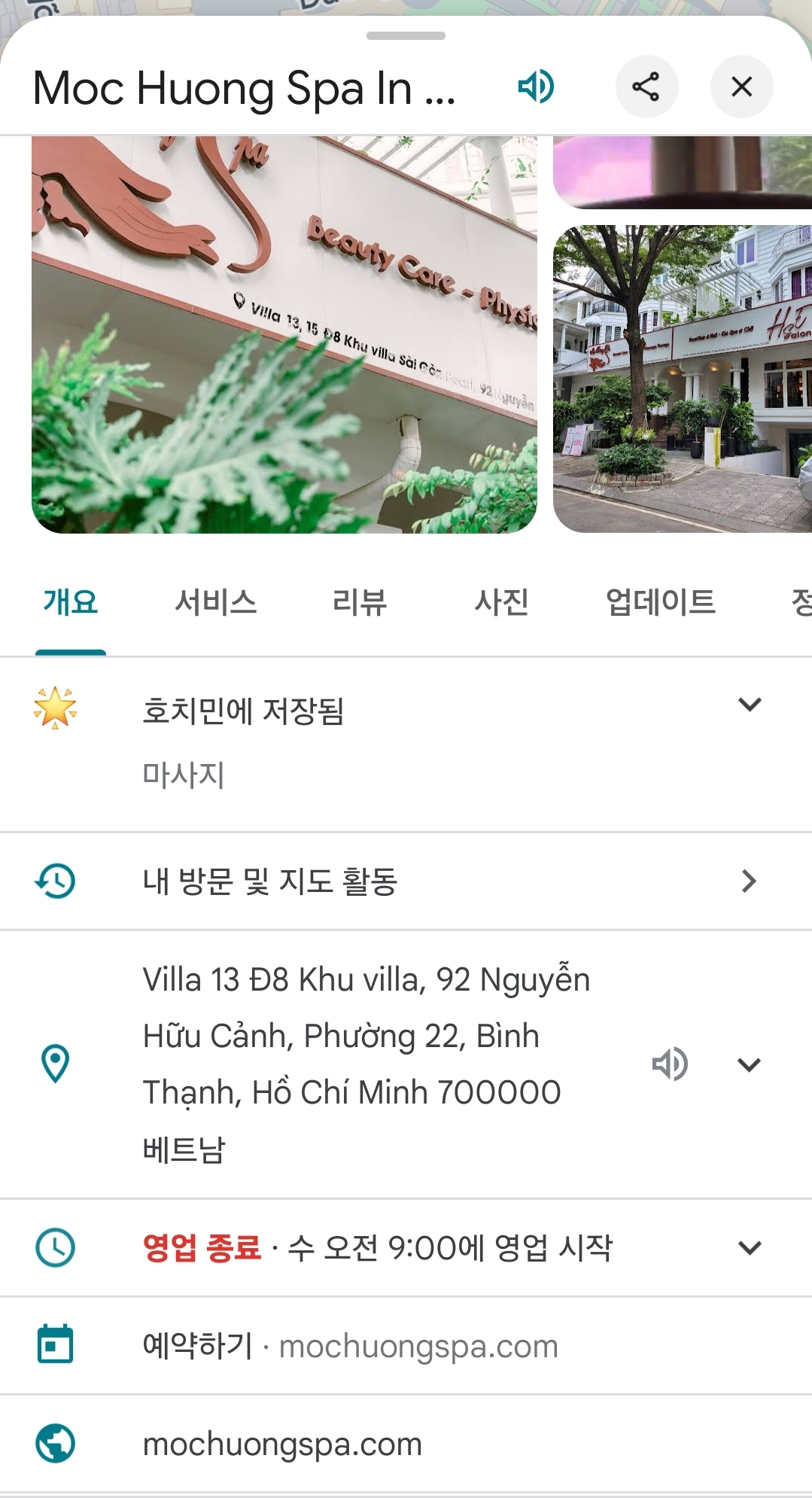The height and width of the screenshot is (1498, 812).
Task: Listen to the address pronunciation
Action: tap(669, 1064)
